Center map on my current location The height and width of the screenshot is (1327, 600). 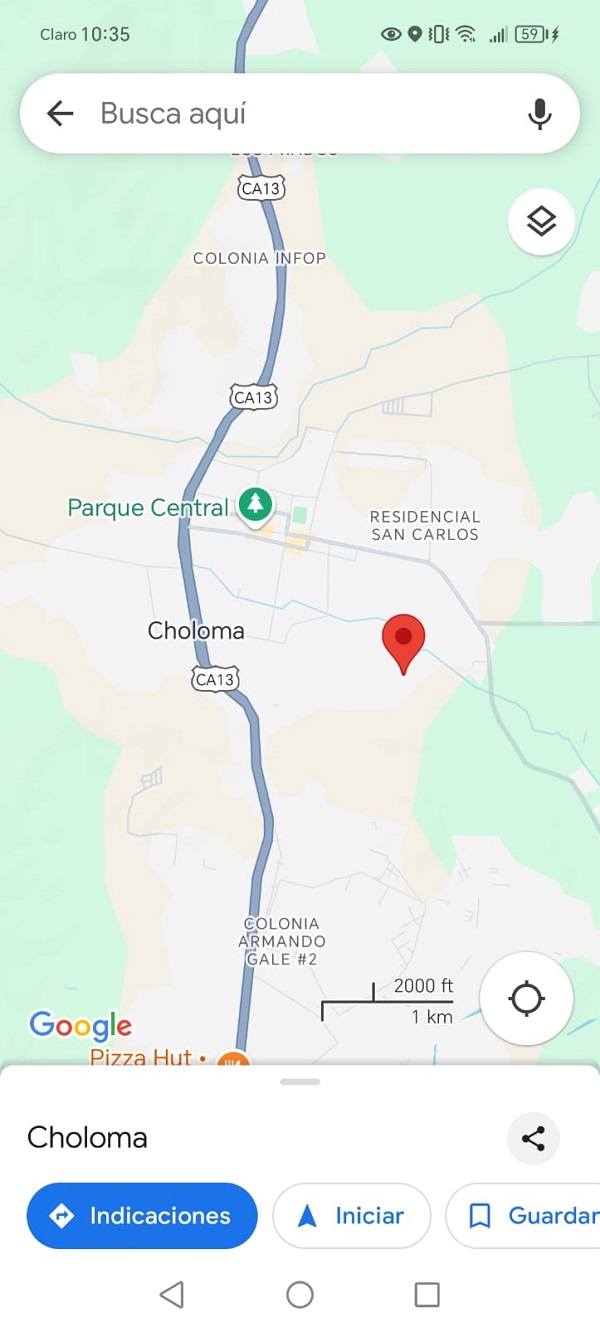(x=526, y=998)
